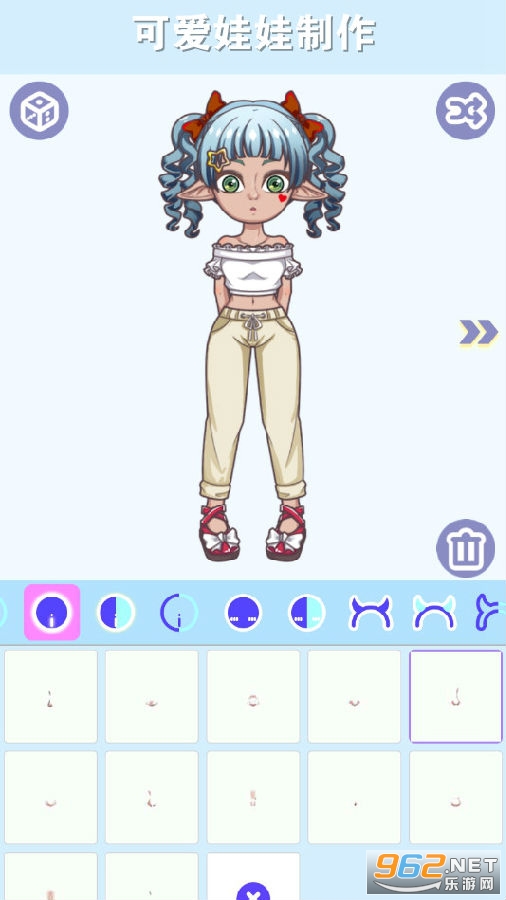Tap the trash can delete icon
The image size is (506, 900).
pyautogui.click(x=465, y=548)
